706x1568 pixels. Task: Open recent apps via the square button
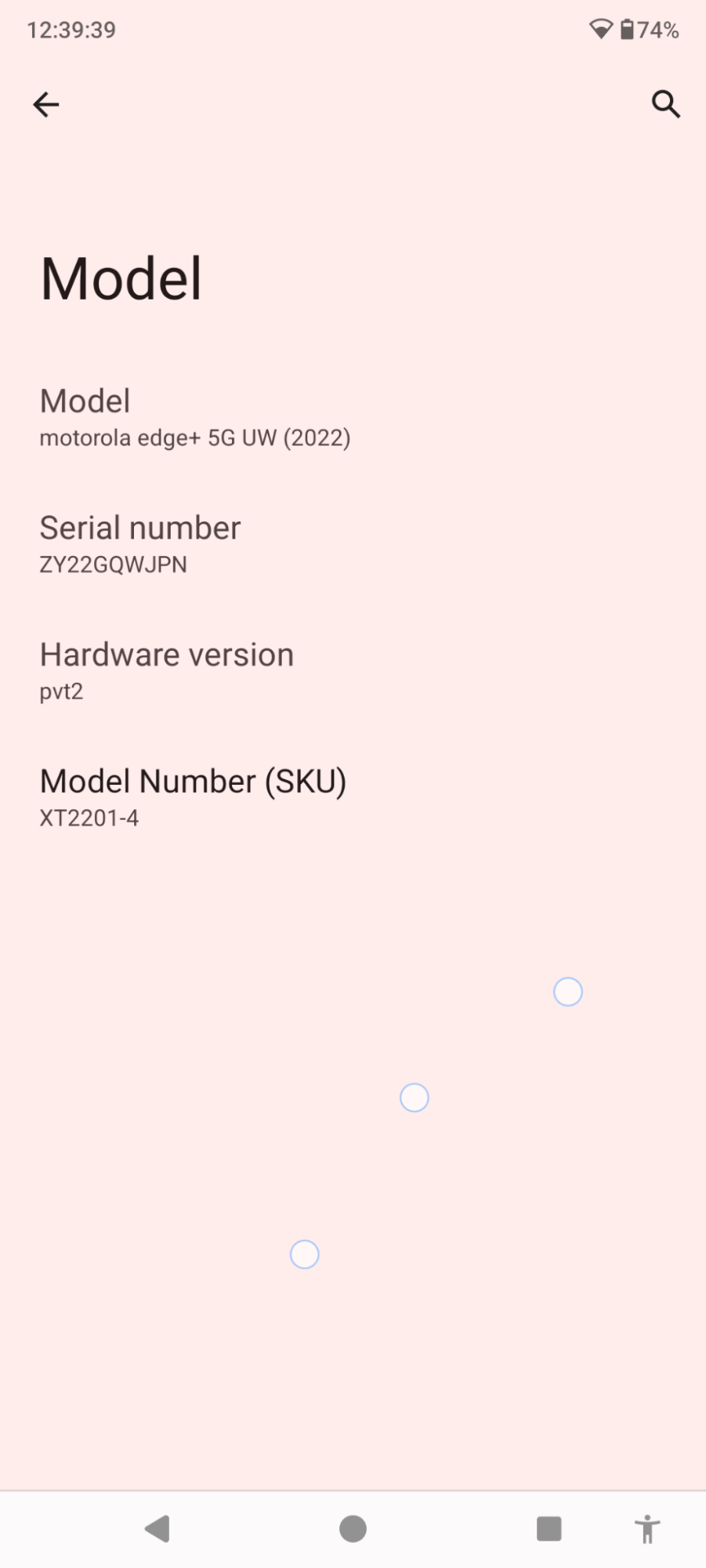click(549, 1528)
